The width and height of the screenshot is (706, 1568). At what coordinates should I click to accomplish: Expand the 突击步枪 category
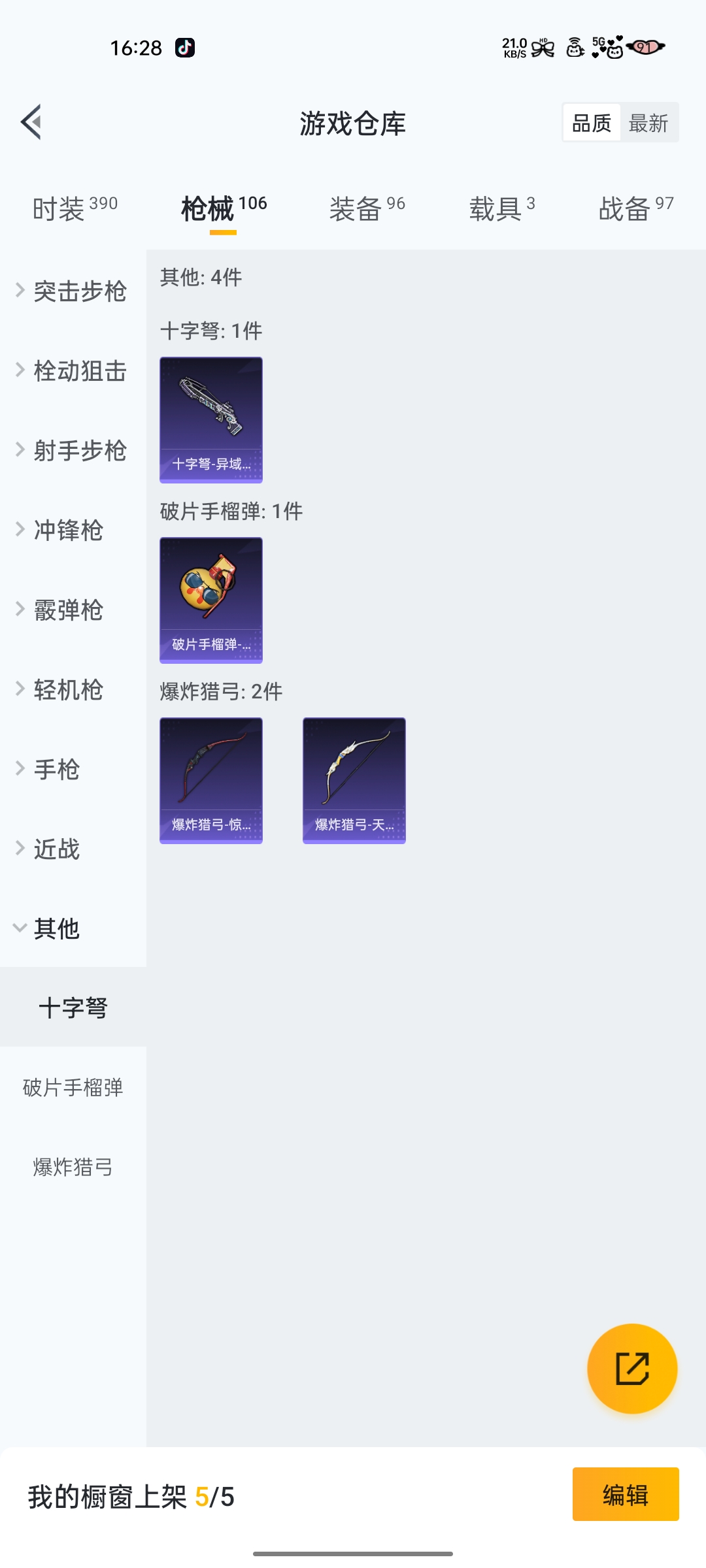pos(72,291)
